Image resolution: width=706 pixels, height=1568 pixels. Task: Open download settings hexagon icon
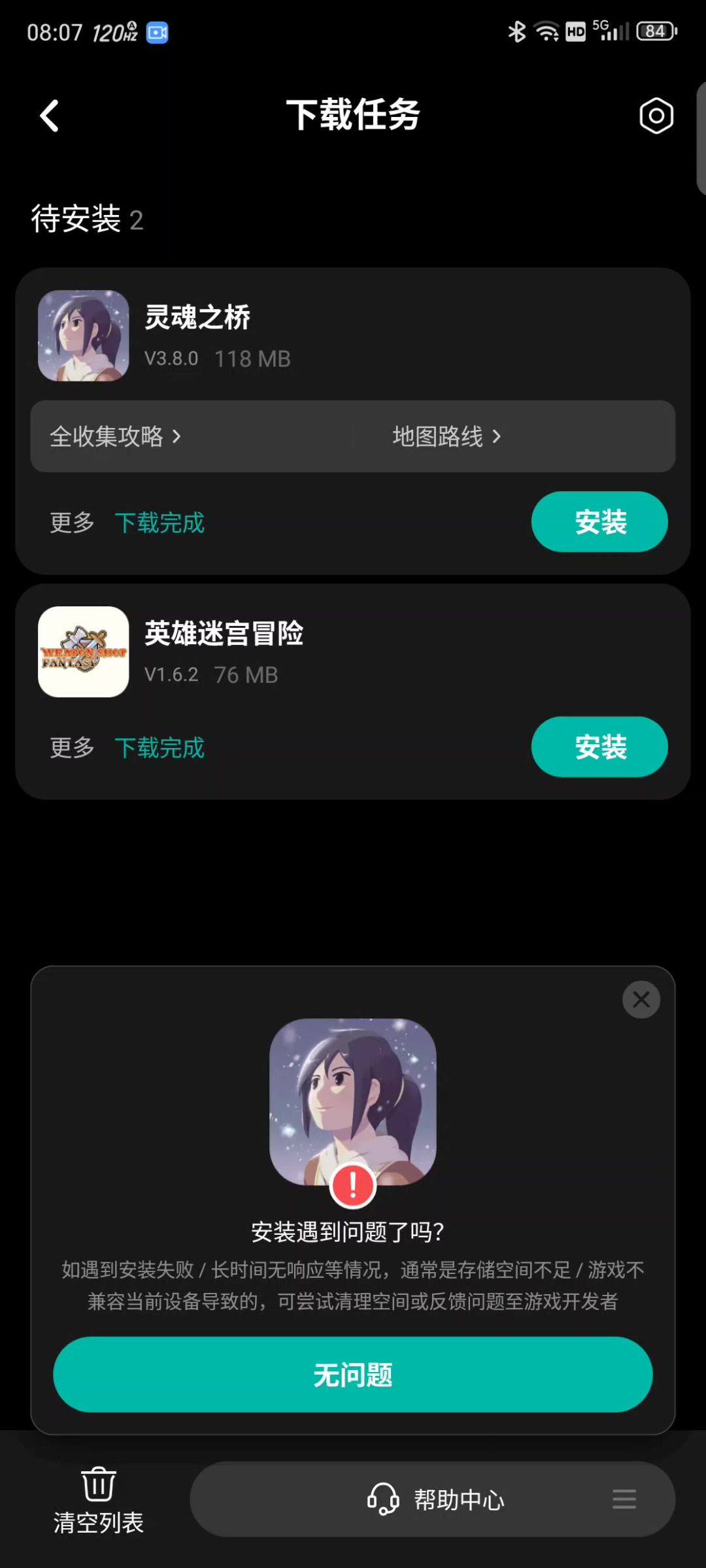tap(656, 116)
